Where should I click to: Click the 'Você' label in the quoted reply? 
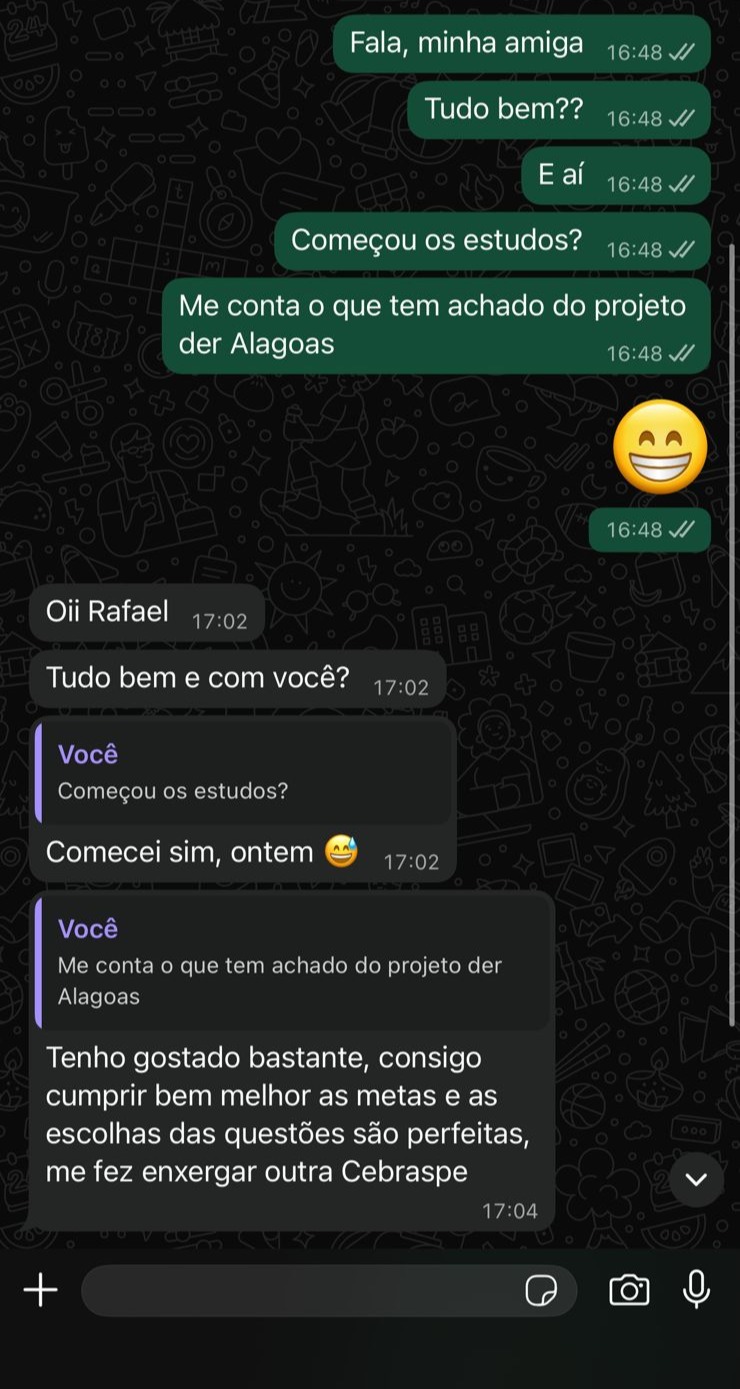87,754
